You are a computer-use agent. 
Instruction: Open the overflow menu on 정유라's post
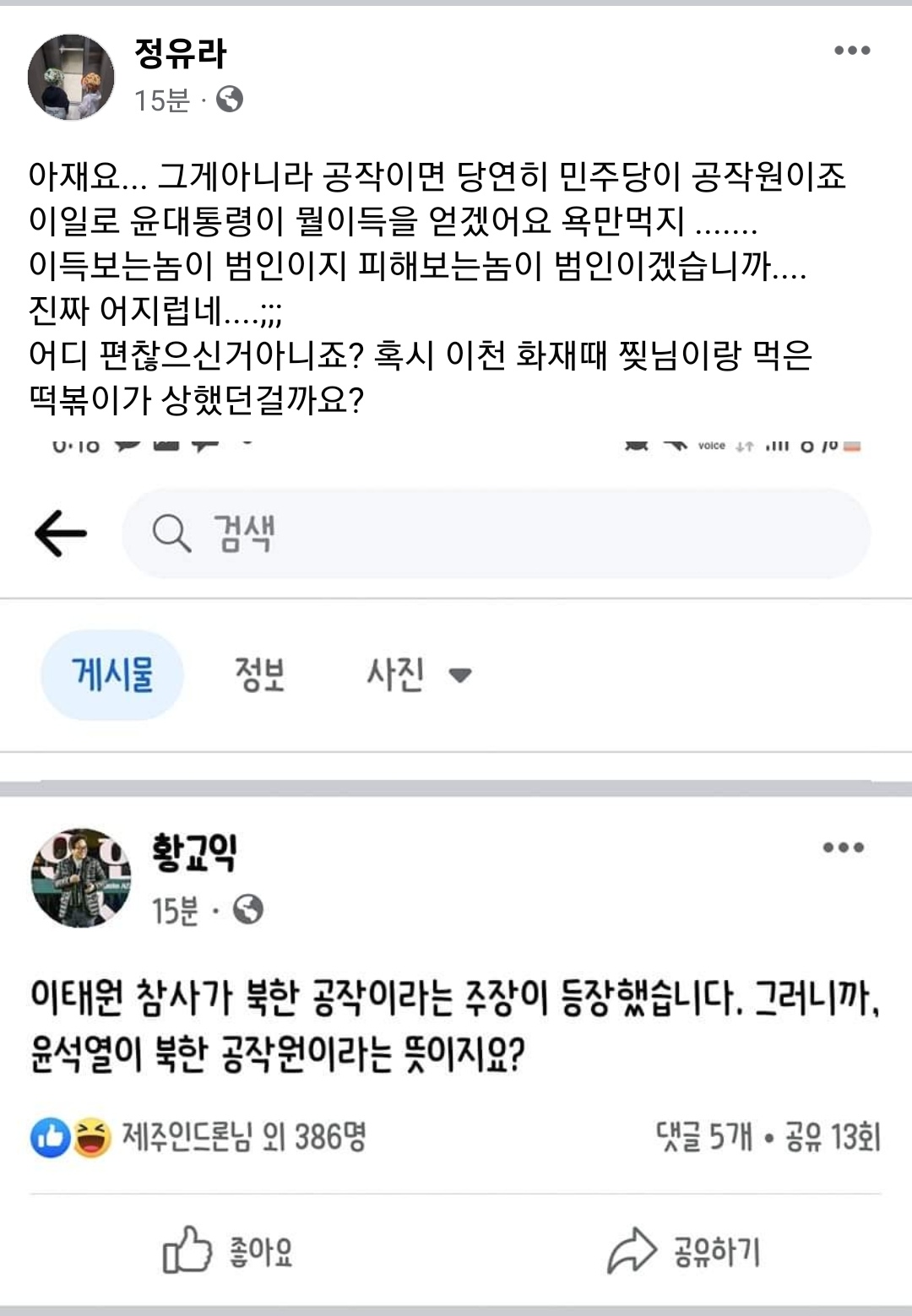click(851, 51)
